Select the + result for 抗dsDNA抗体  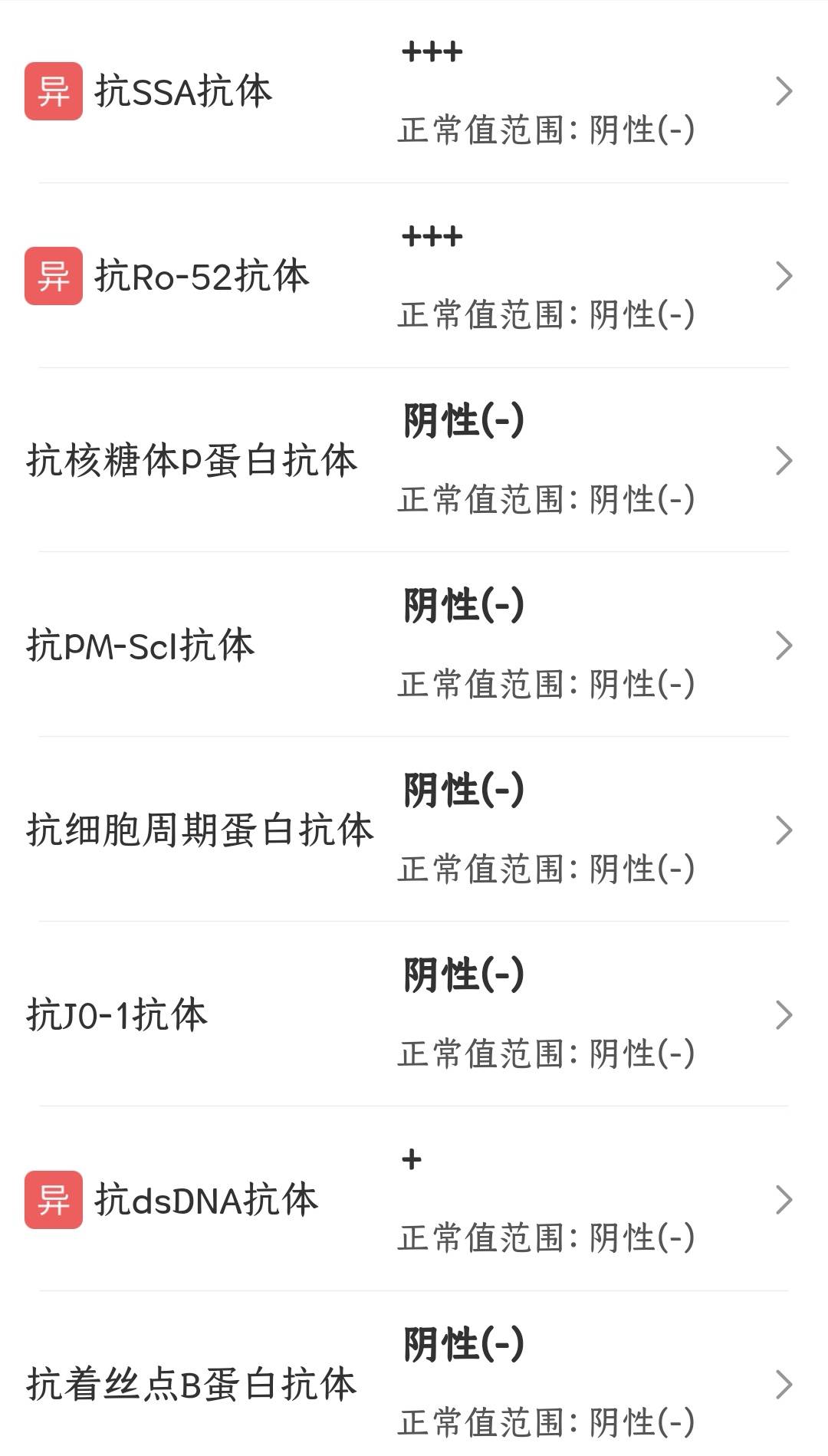click(x=410, y=1159)
